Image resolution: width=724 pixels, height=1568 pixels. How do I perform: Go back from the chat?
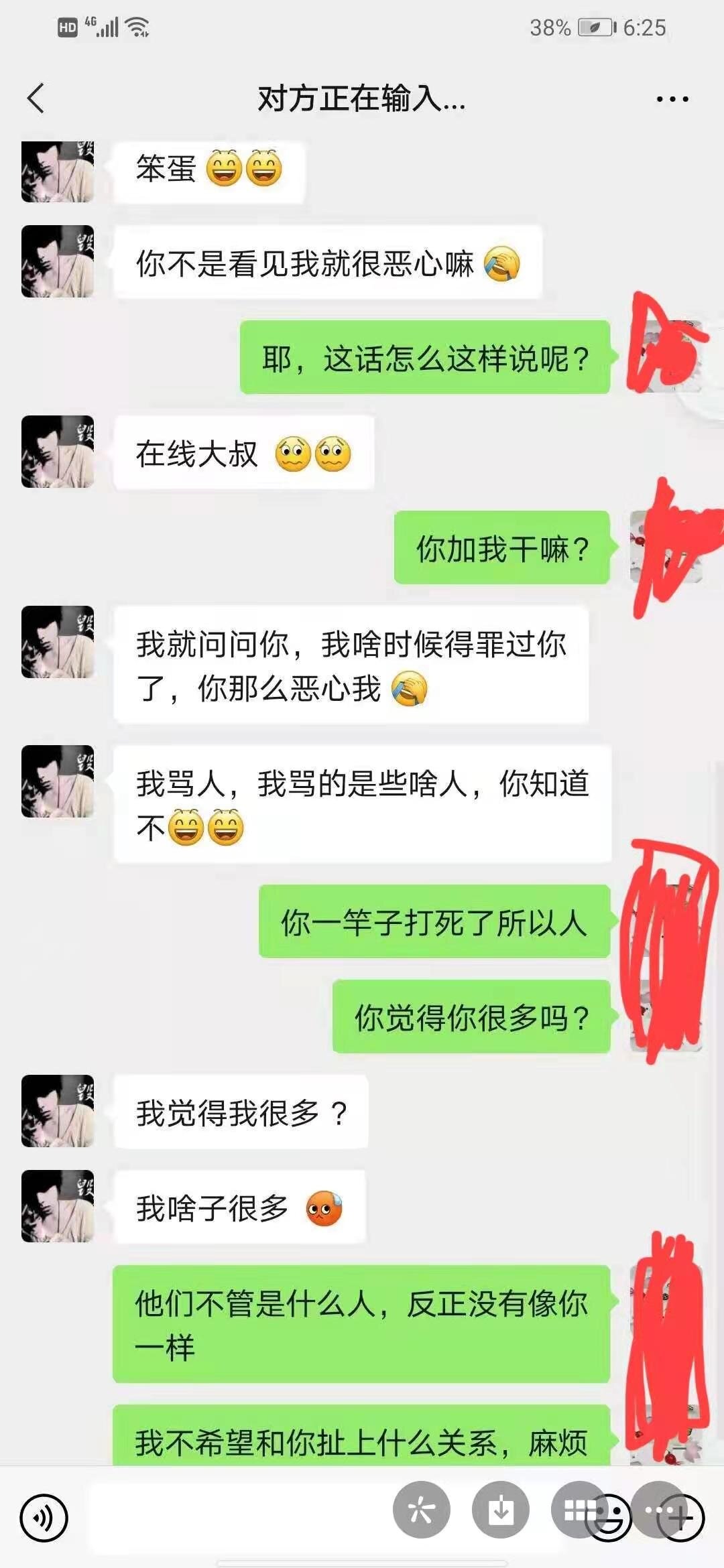point(36,99)
